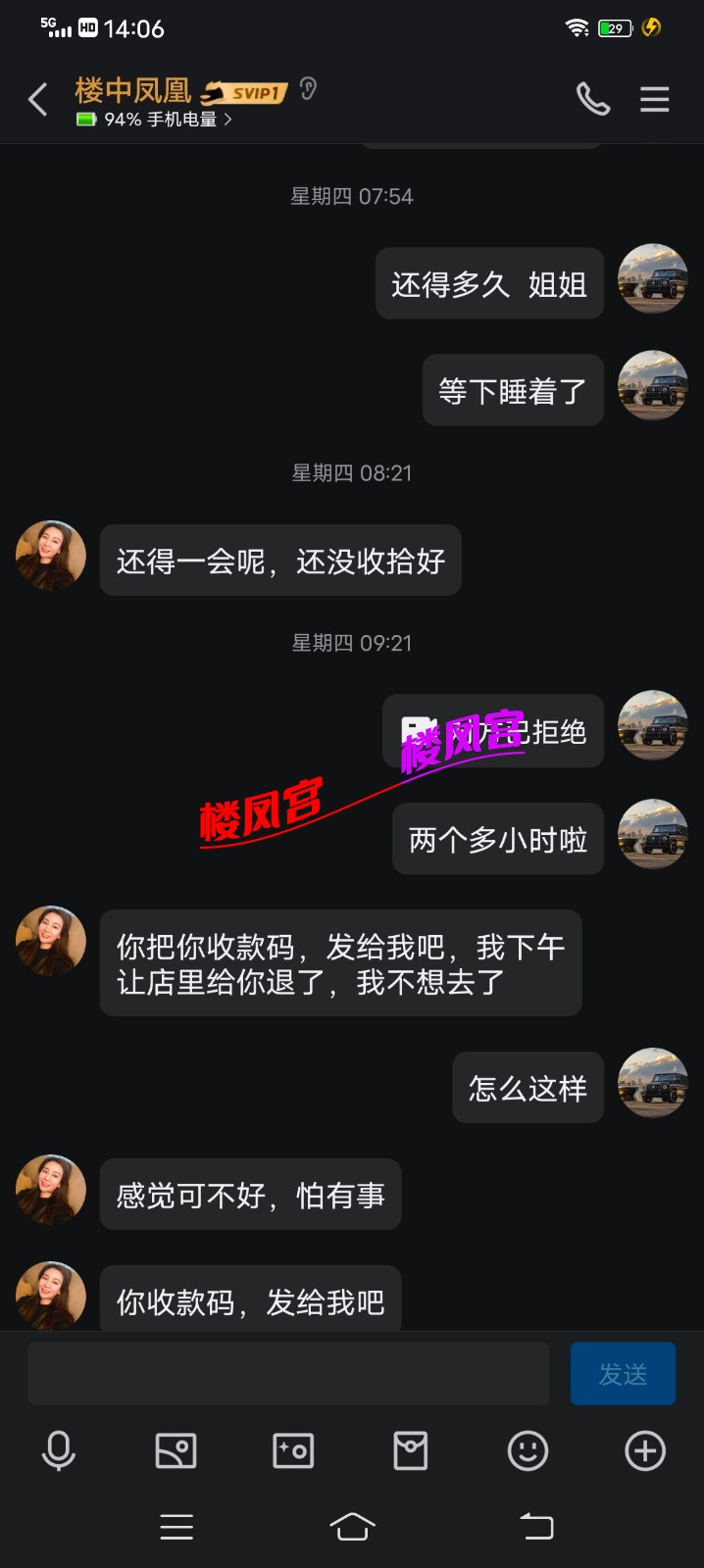
Task: Record a voice message with the microphone
Action: coord(59,1450)
